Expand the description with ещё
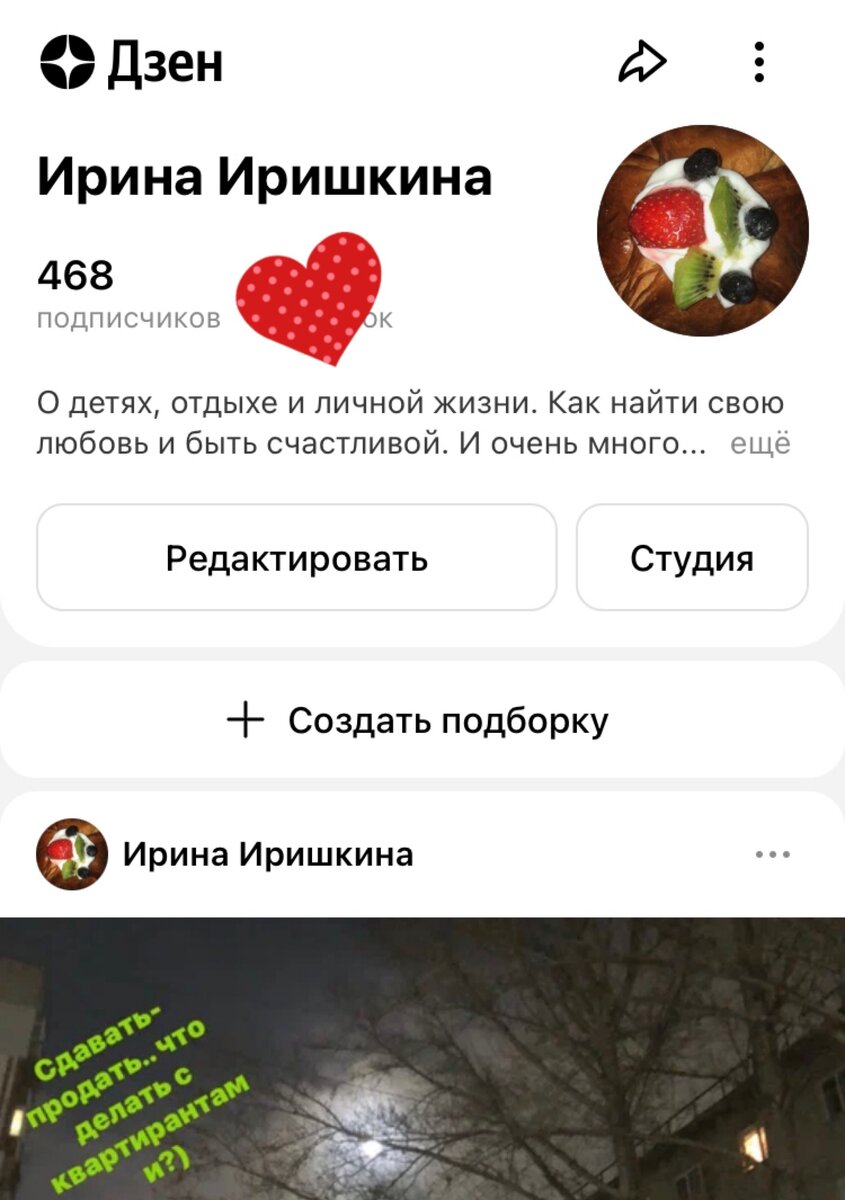 760,444
